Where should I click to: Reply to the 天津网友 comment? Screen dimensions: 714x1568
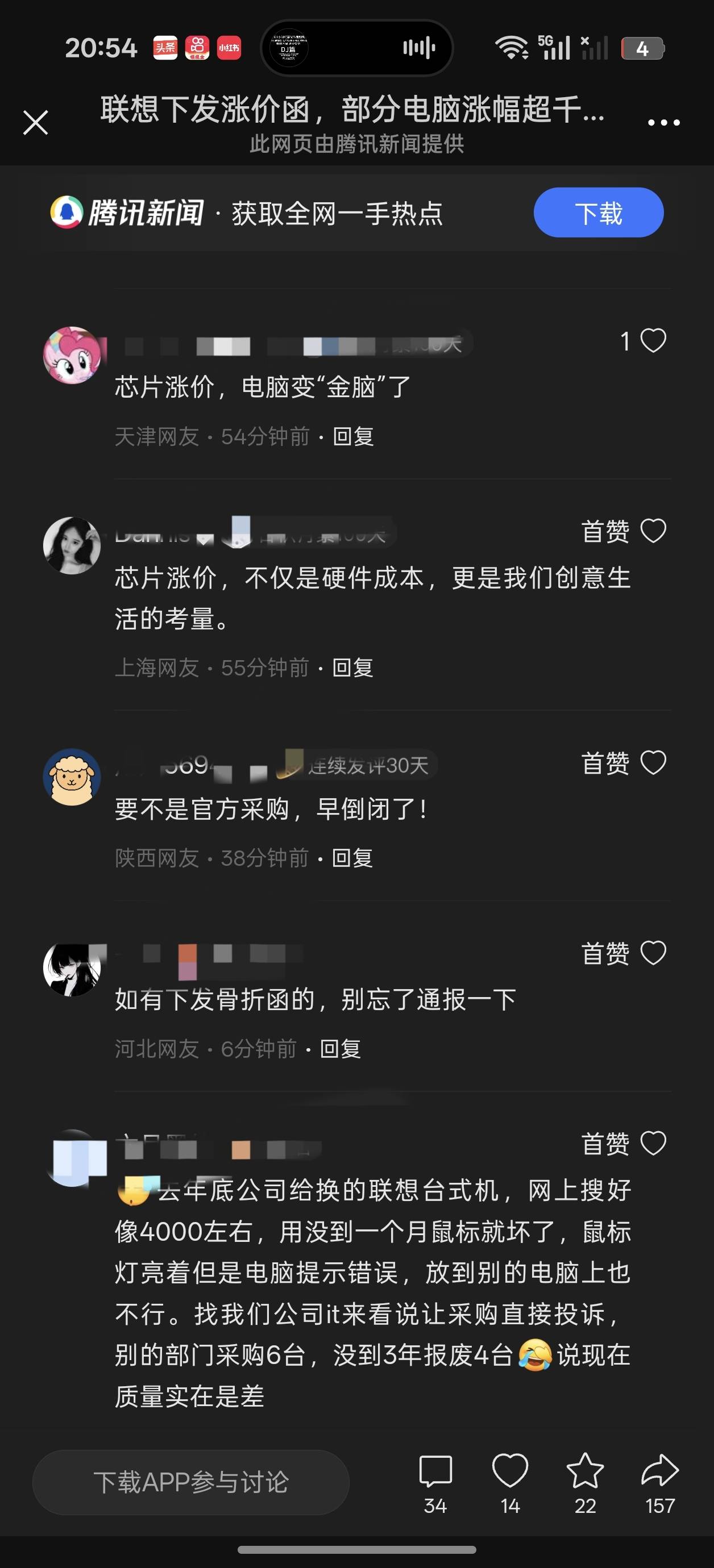(x=354, y=436)
